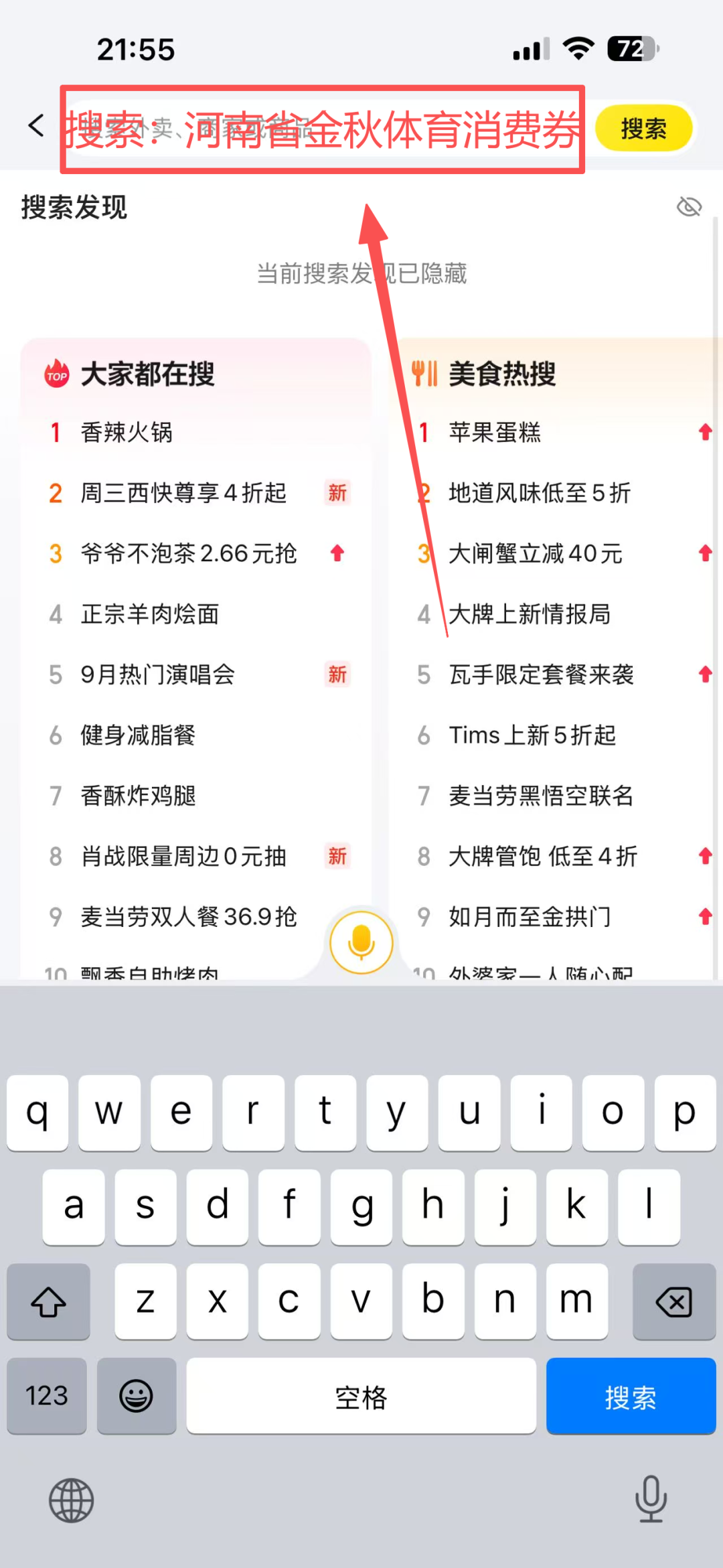Select 健身减脂餐 trending search
Image resolution: width=723 pixels, height=1568 pixels.
(x=138, y=735)
